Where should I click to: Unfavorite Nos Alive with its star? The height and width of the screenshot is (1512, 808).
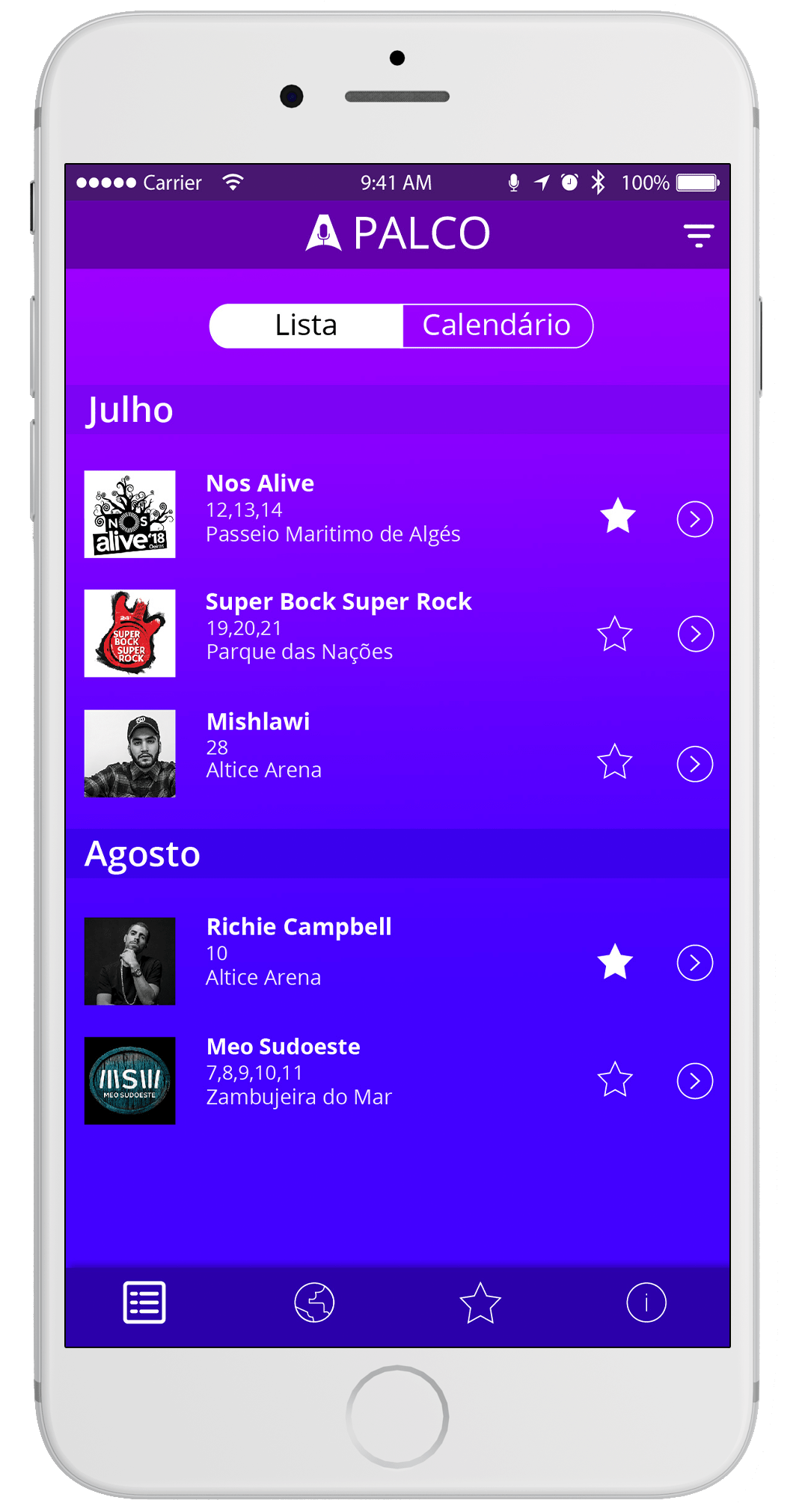618,516
